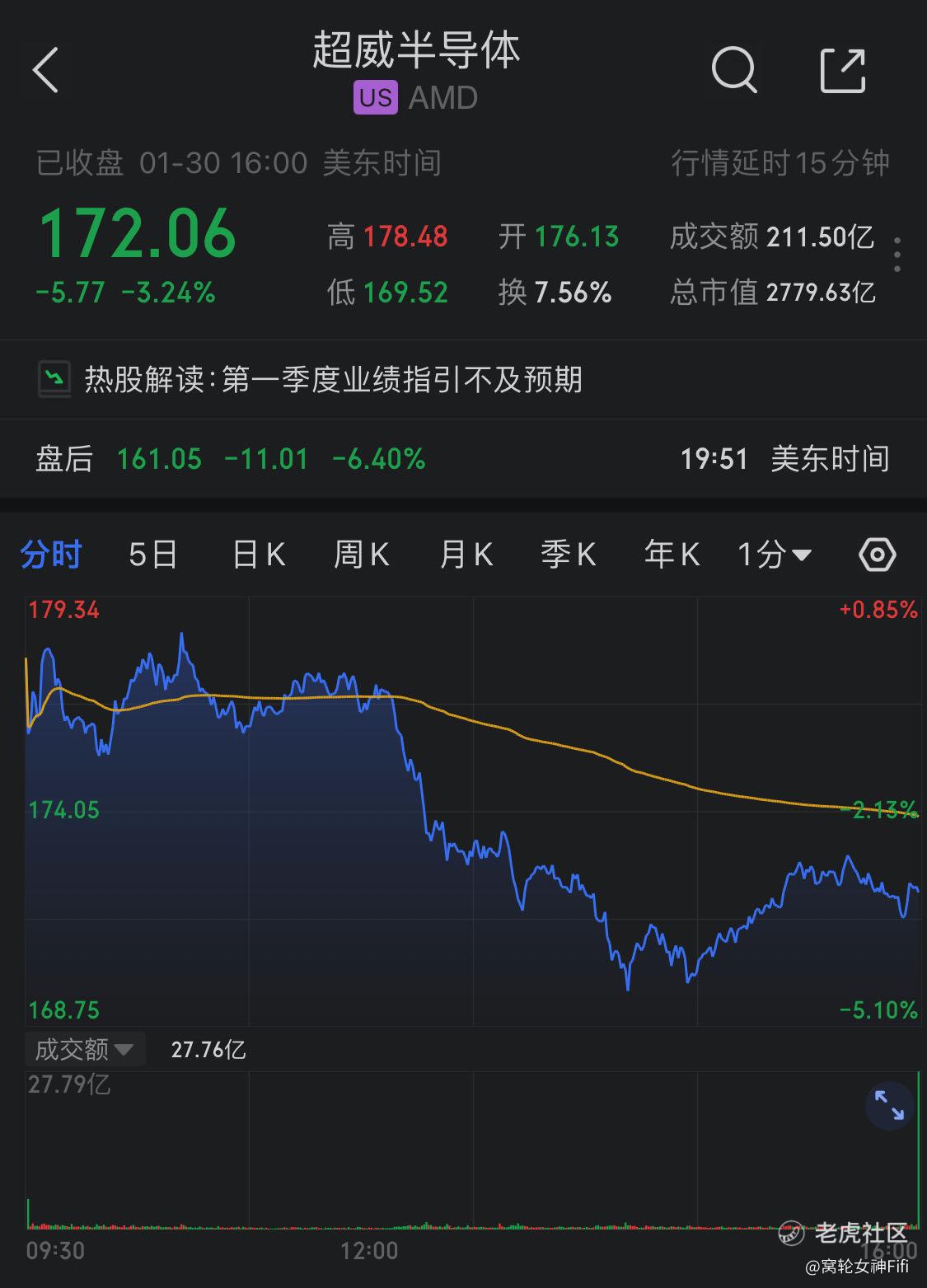The width and height of the screenshot is (927, 1288).
Task: Open the 成交额 indicator dropdown
Action: (85, 1049)
